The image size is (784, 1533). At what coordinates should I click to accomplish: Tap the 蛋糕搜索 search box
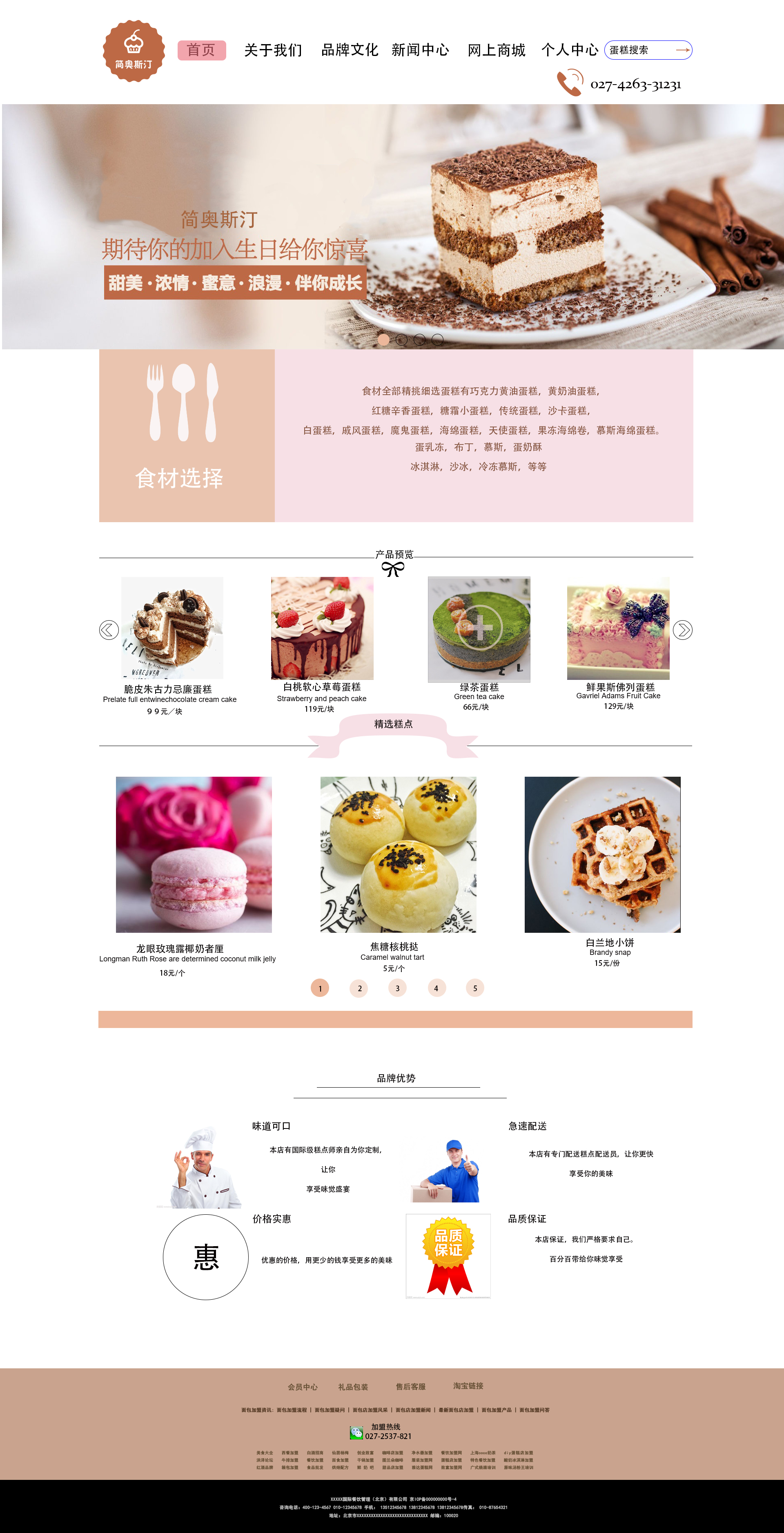click(x=639, y=51)
